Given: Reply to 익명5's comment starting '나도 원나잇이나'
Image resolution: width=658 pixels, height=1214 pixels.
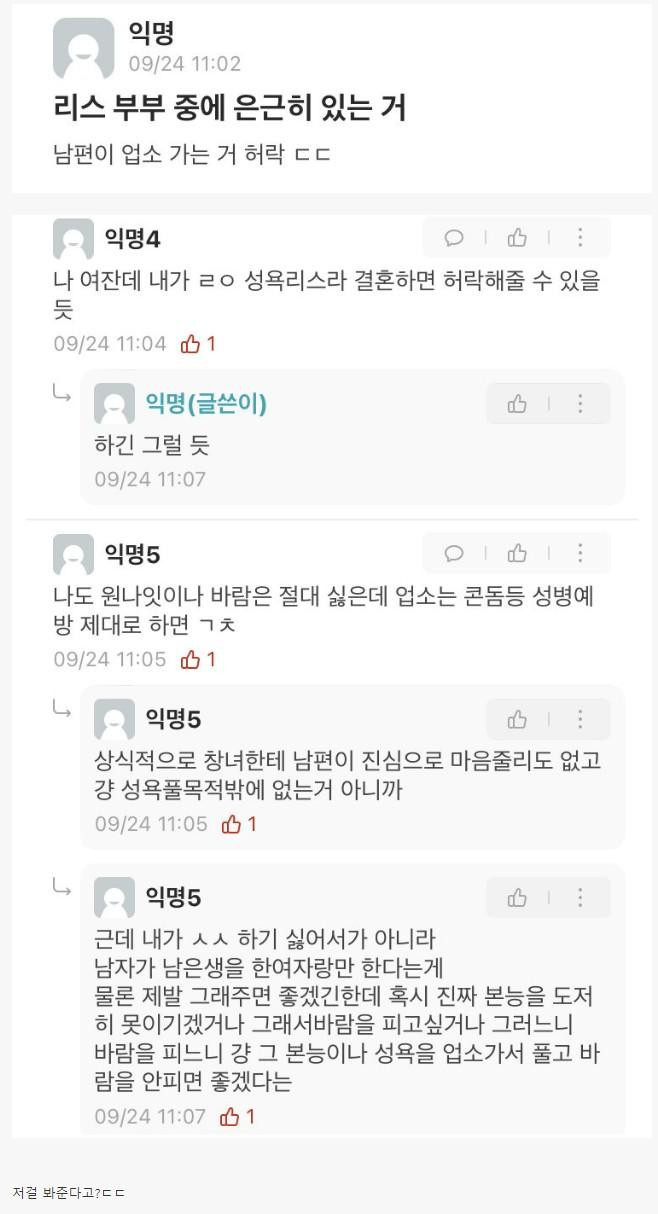Looking at the screenshot, I should click(x=454, y=554).
